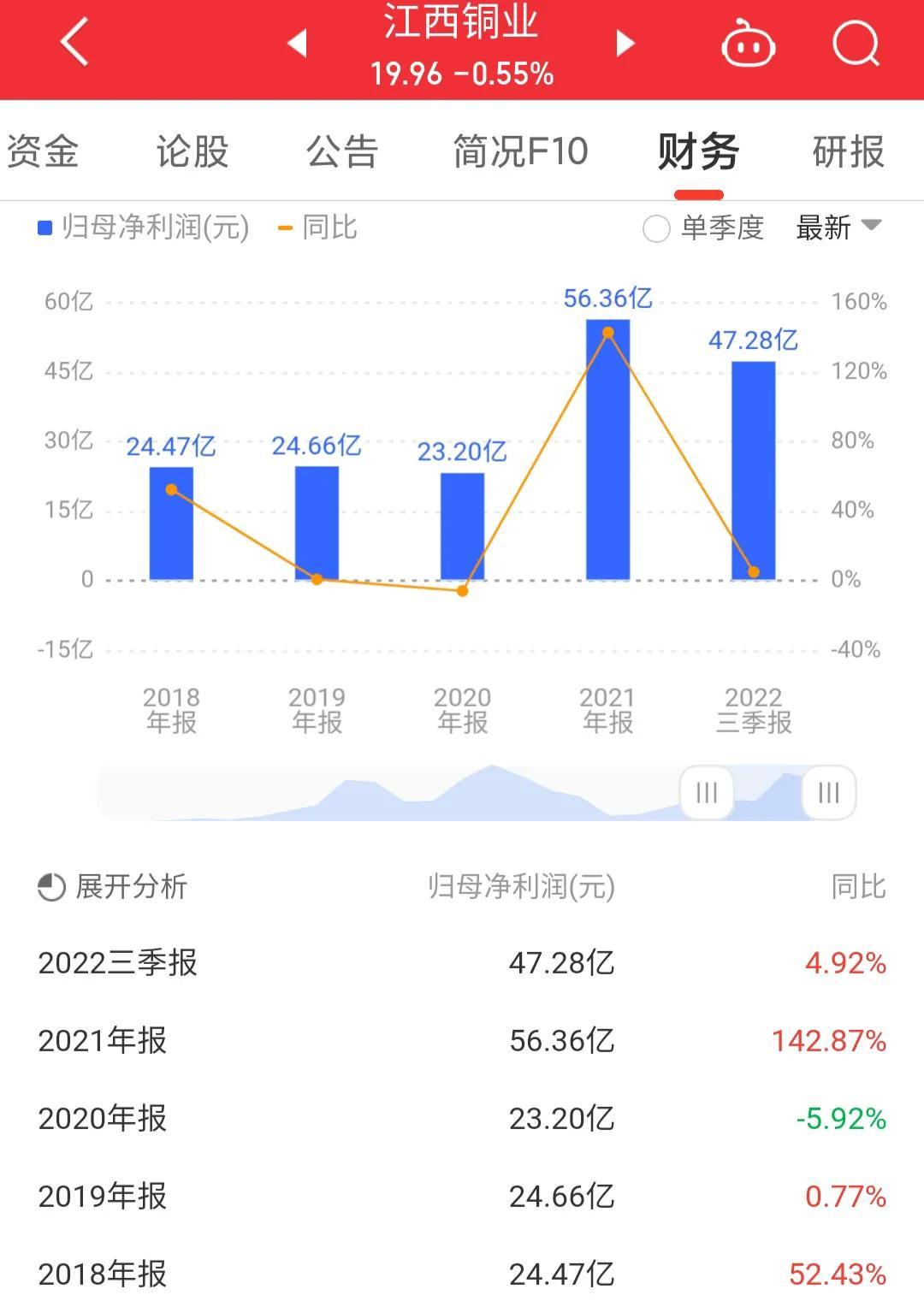The width and height of the screenshot is (924, 1307).
Task: Switch to the previous stock
Action: [x=297, y=43]
